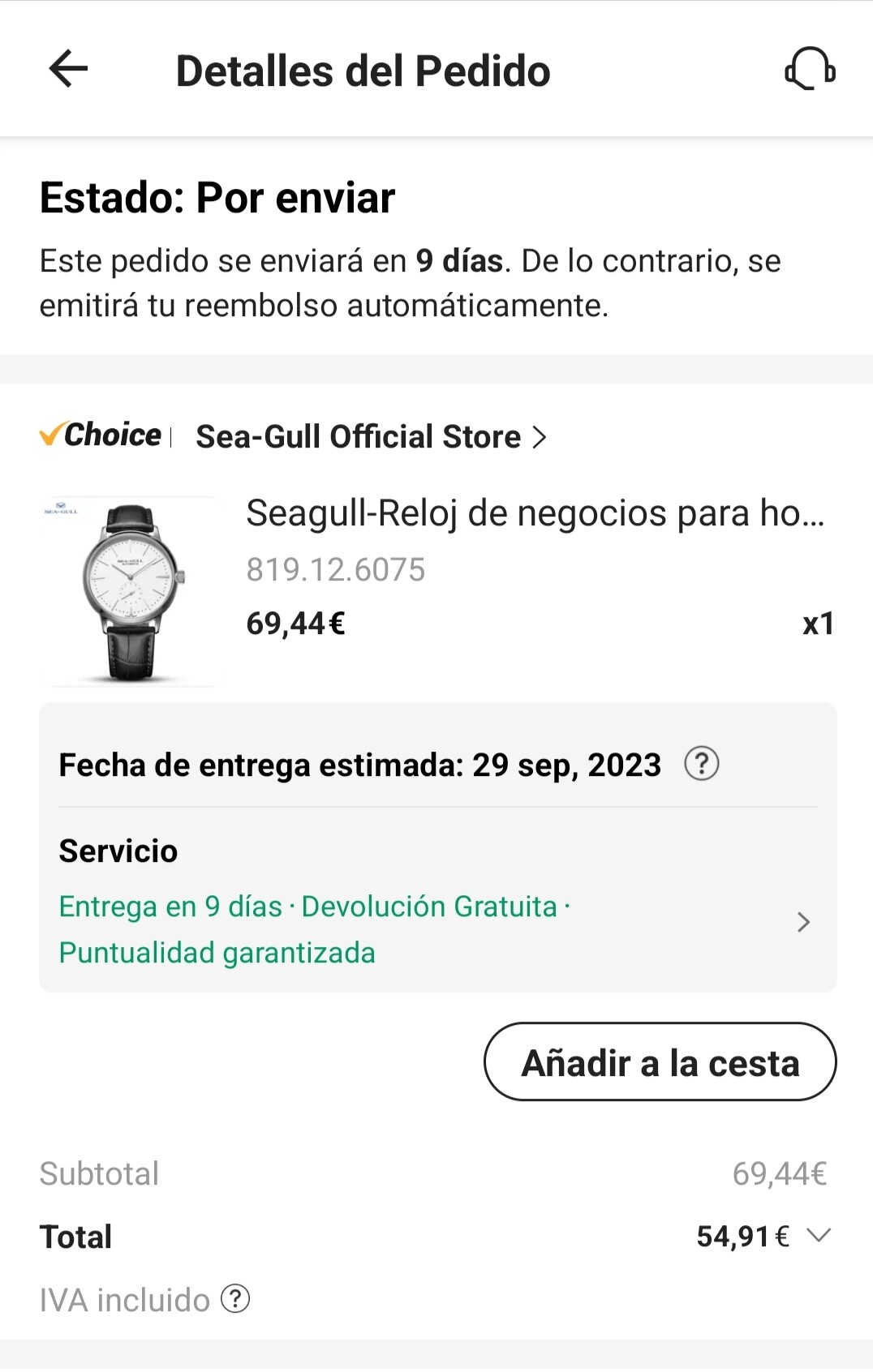Viewport: 873px width, 1372px height.
Task: View the Seagull watch product
Action: [x=130, y=592]
